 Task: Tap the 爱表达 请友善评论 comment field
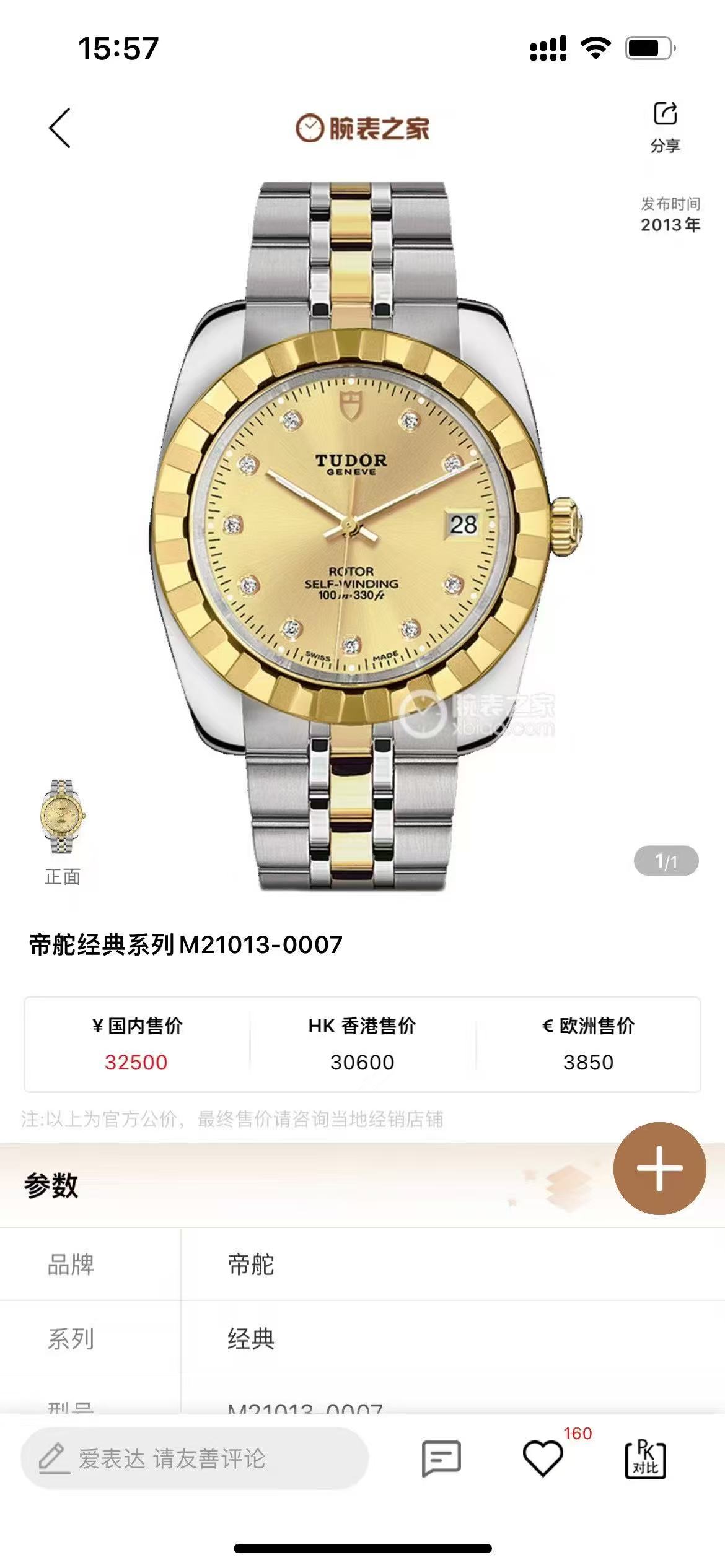[x=195, y=1458]
